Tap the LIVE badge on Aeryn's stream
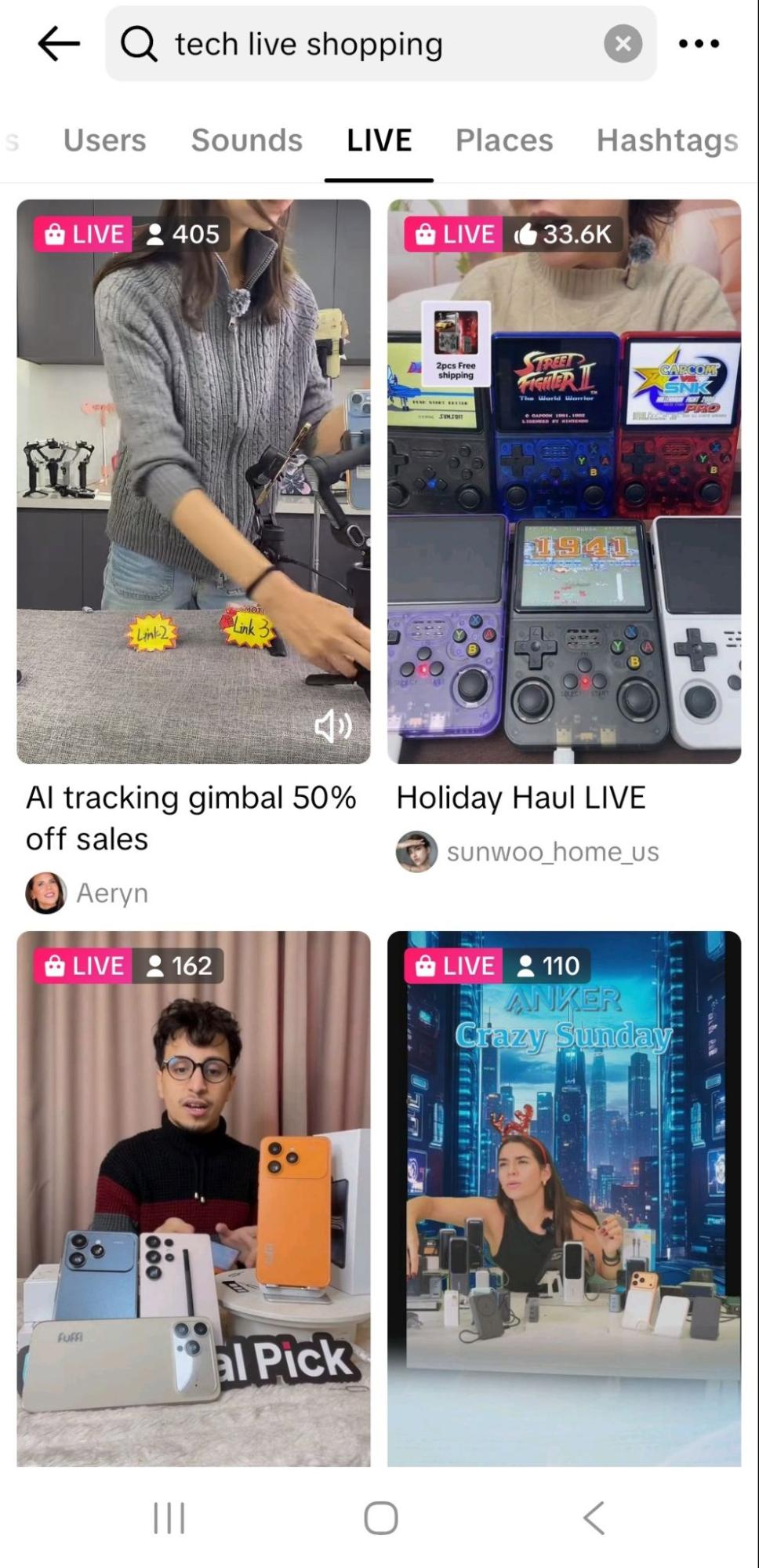Image resolution: width=759 pixels, height=1568 pixels. (82, 233)
